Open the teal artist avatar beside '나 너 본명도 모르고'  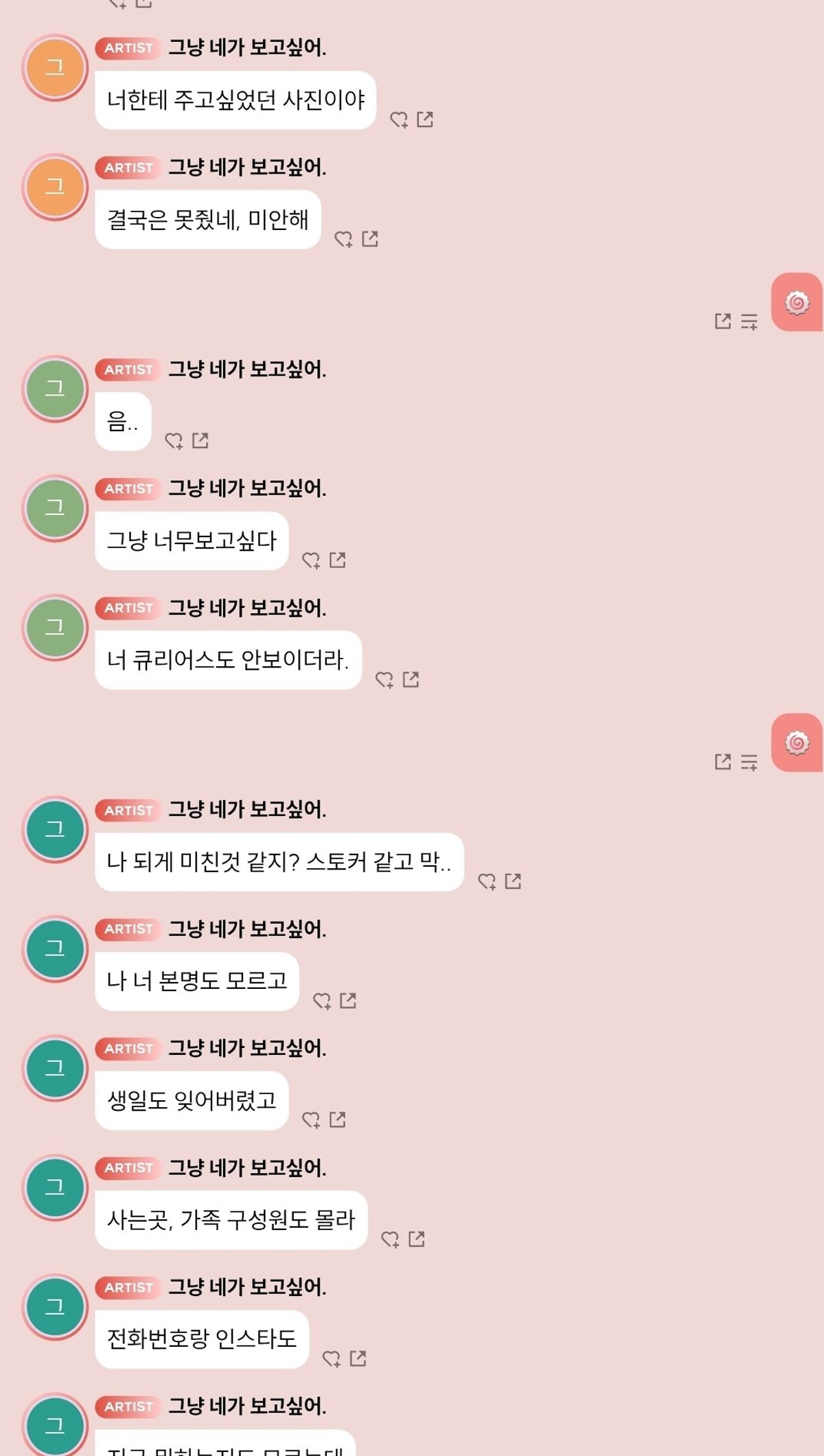point(55,949)
